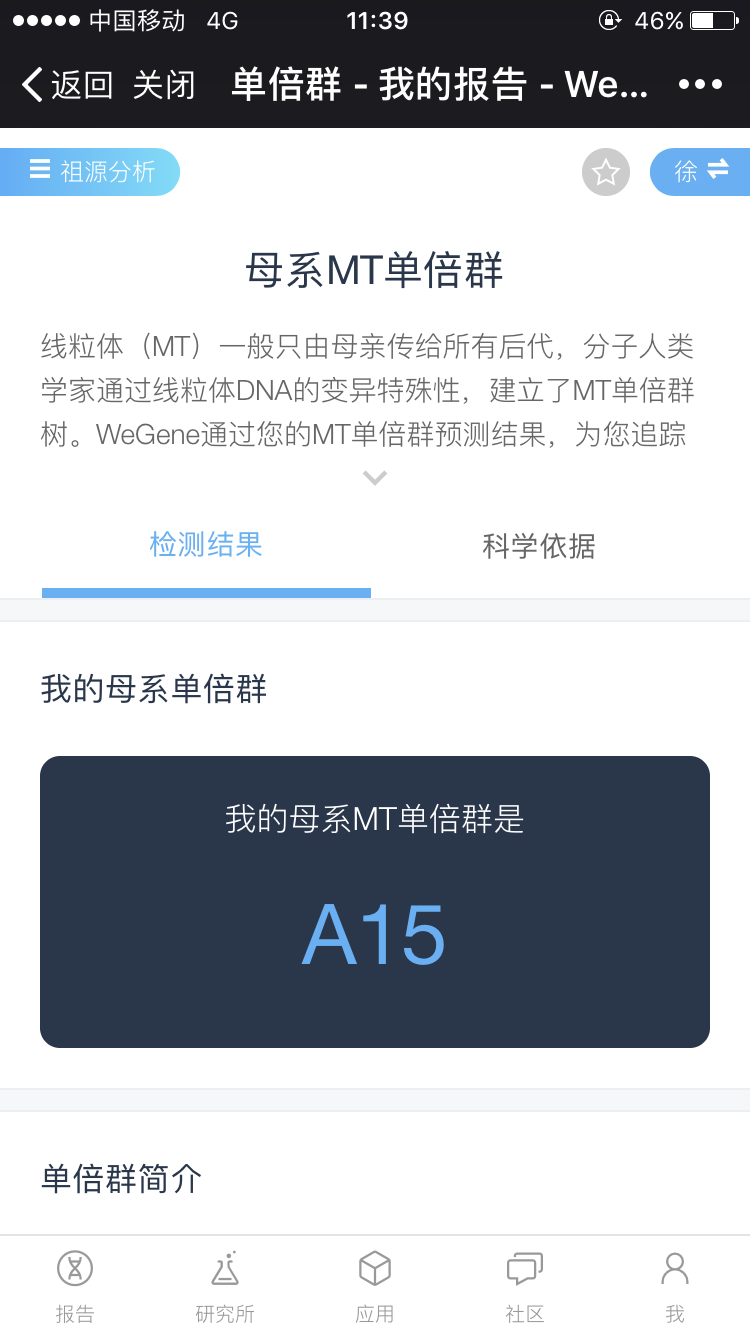Open the 我 profile tab
The image size is (750, 1334).
point(675,1285)
